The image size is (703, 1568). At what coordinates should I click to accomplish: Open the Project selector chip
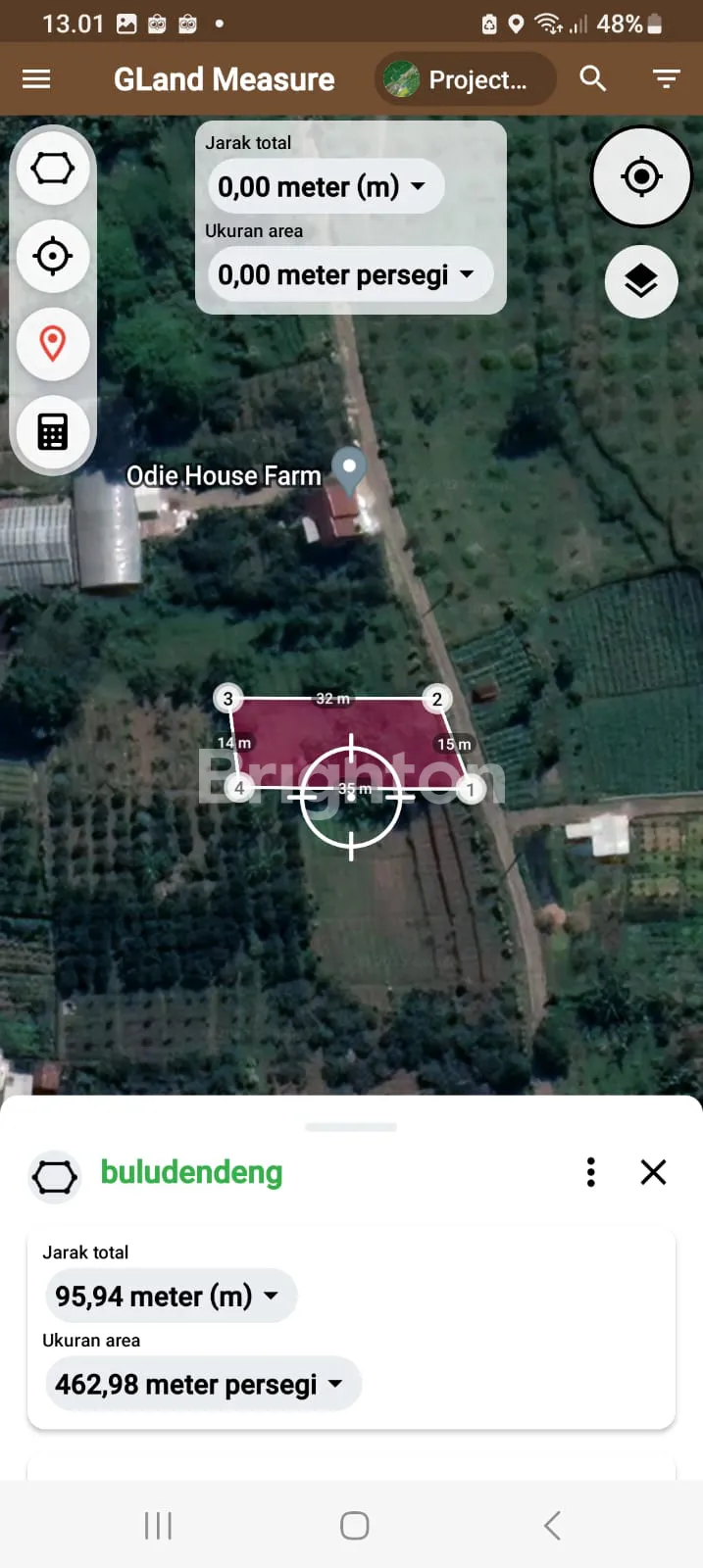point(465,79)
